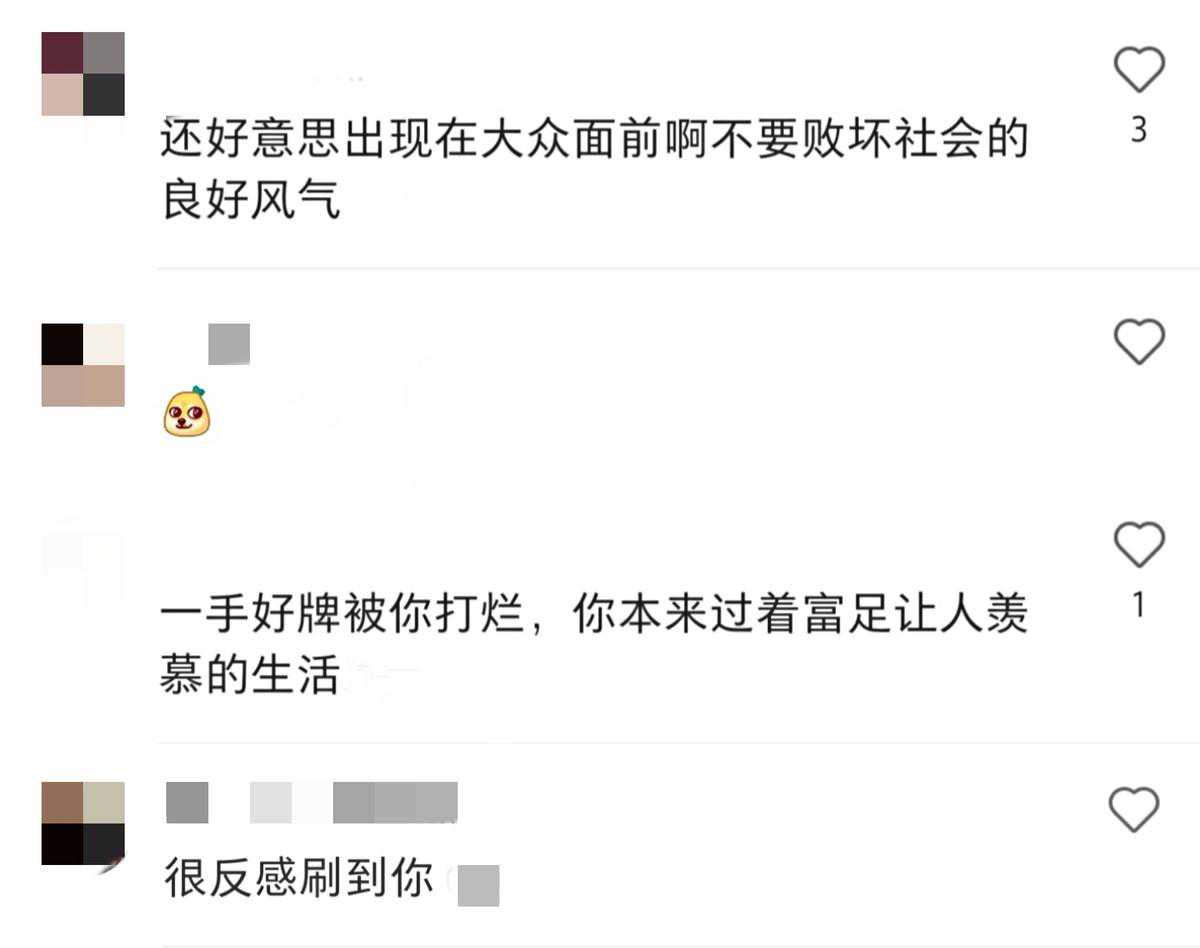Open avatar of the emoji-only commenter
This screenshot has height=948, width=1200.
coord(83,365)
